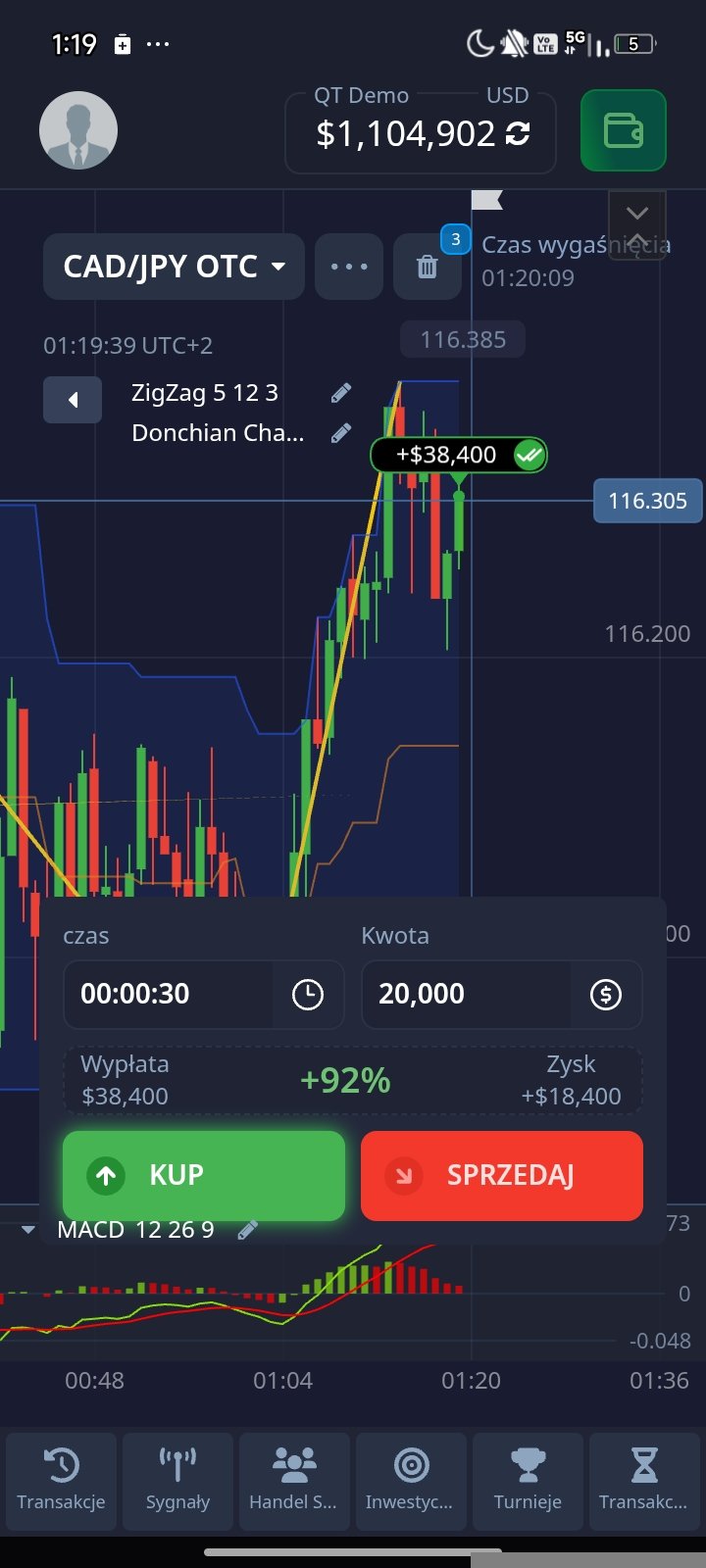Refresh the QT Demo balance
Viewport: 706px width, 1568px height.
pyautogui.click(x=518, y=134)
